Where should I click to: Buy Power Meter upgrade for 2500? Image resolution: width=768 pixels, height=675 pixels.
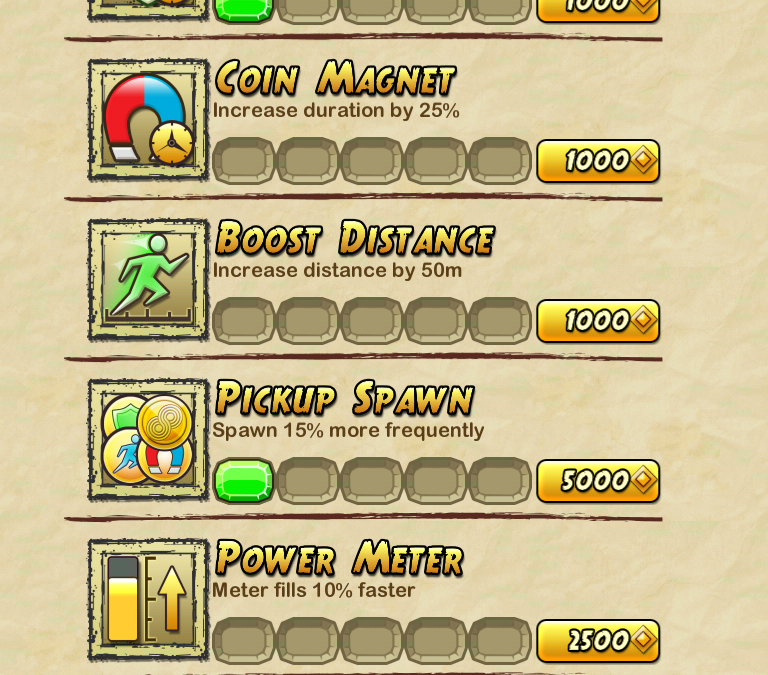(x=598, y=641)
